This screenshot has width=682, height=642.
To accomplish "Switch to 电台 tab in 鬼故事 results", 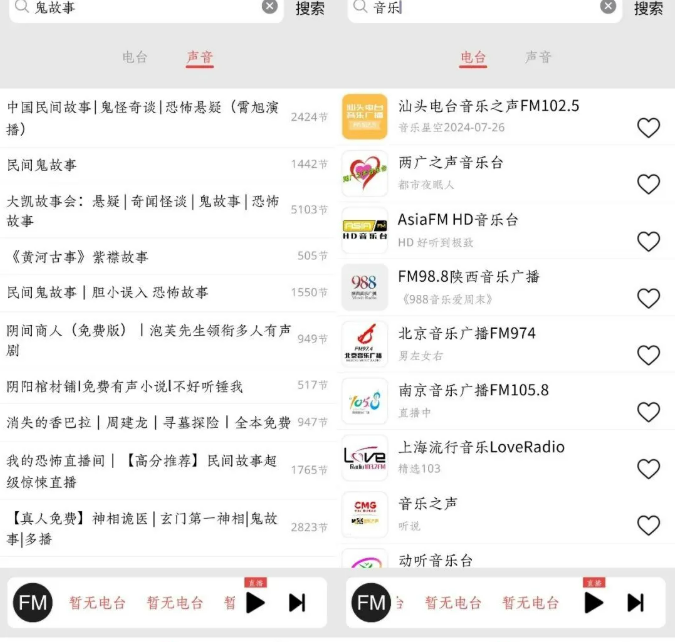I will [x=135, y=57].
